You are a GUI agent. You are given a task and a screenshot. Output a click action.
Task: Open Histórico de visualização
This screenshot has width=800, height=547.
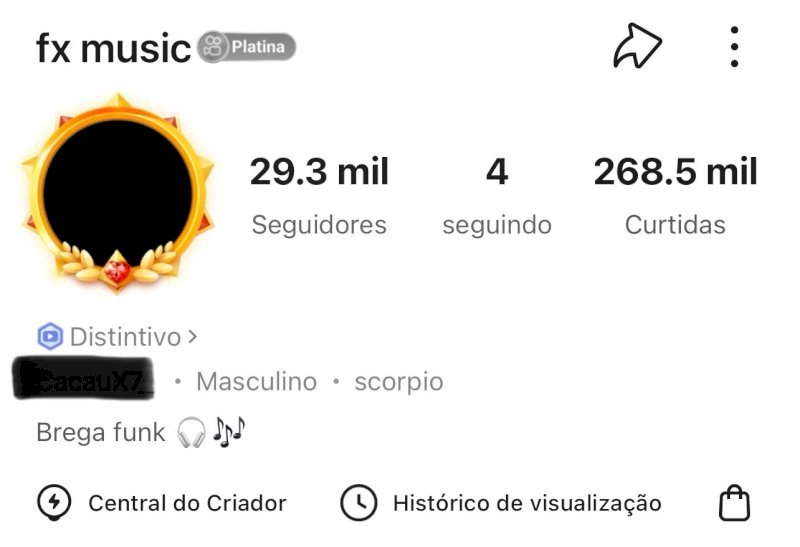pos(502,503)
